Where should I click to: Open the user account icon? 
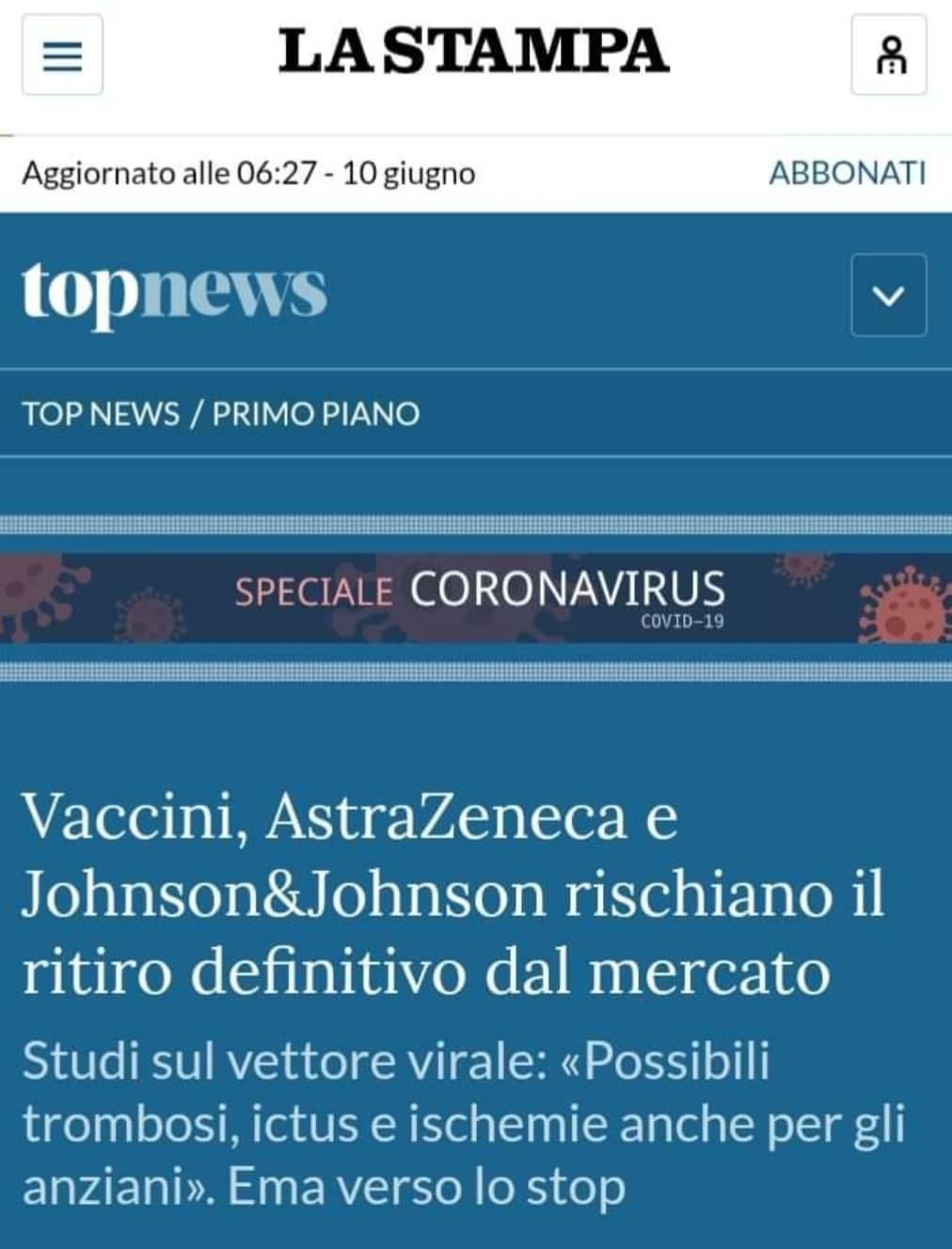point(889,55)
